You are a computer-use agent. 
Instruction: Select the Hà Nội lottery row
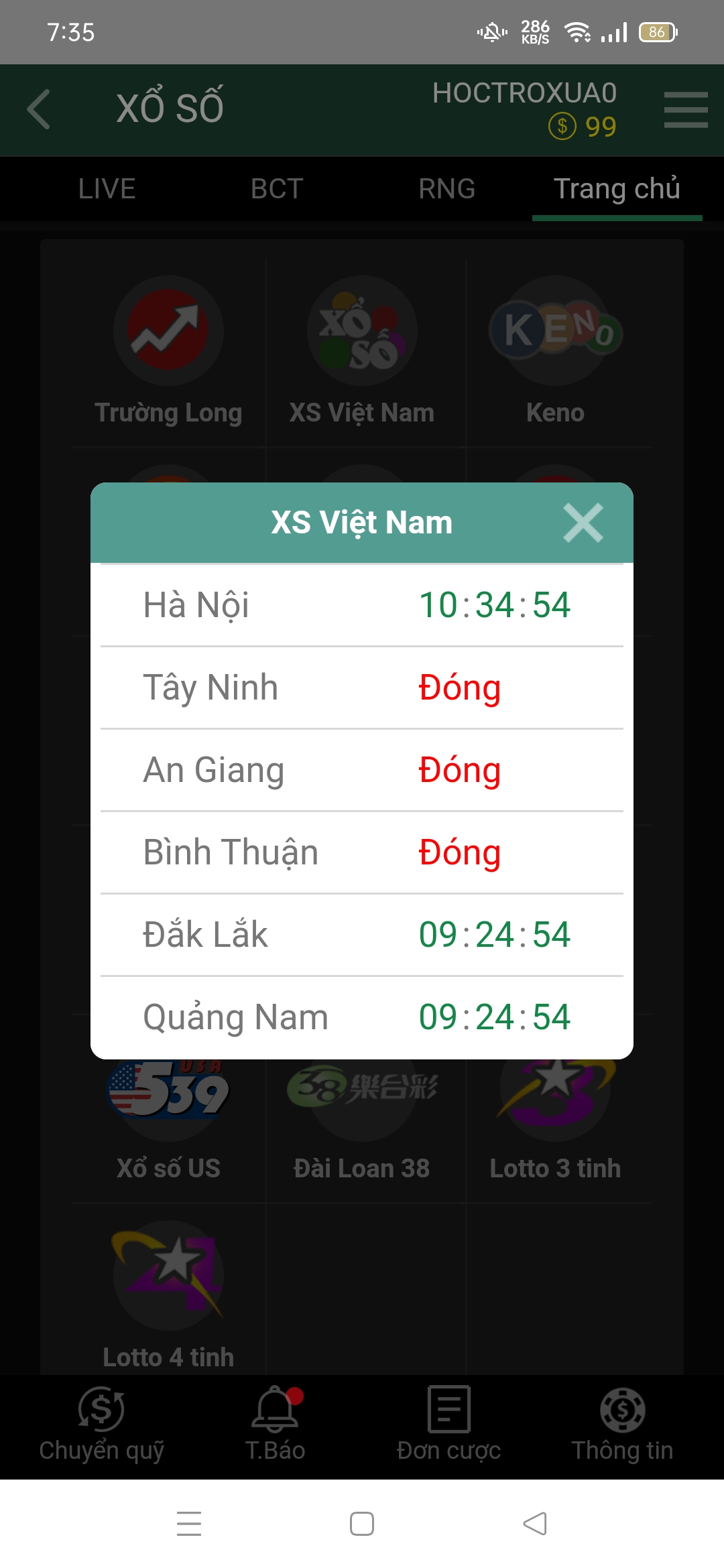[x=362, y=605]
